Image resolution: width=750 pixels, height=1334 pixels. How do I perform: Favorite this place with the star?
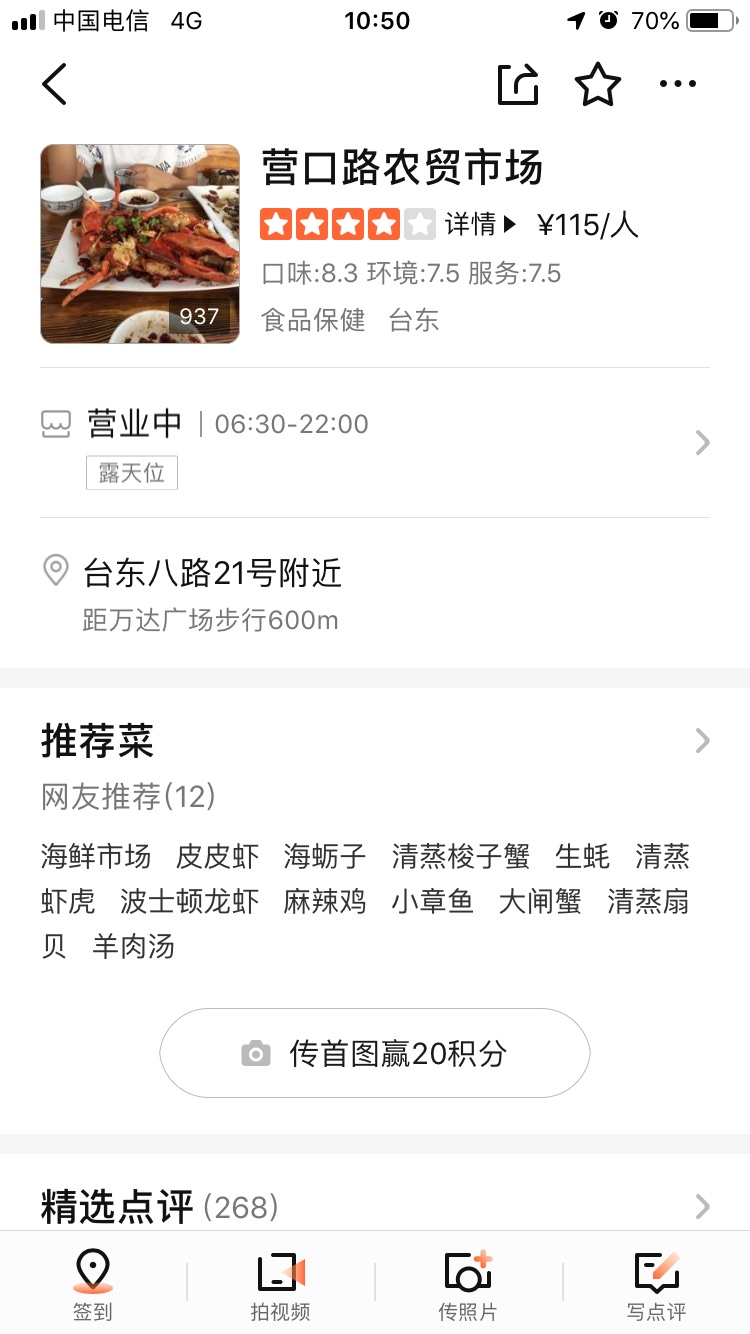tap(598, 84)
